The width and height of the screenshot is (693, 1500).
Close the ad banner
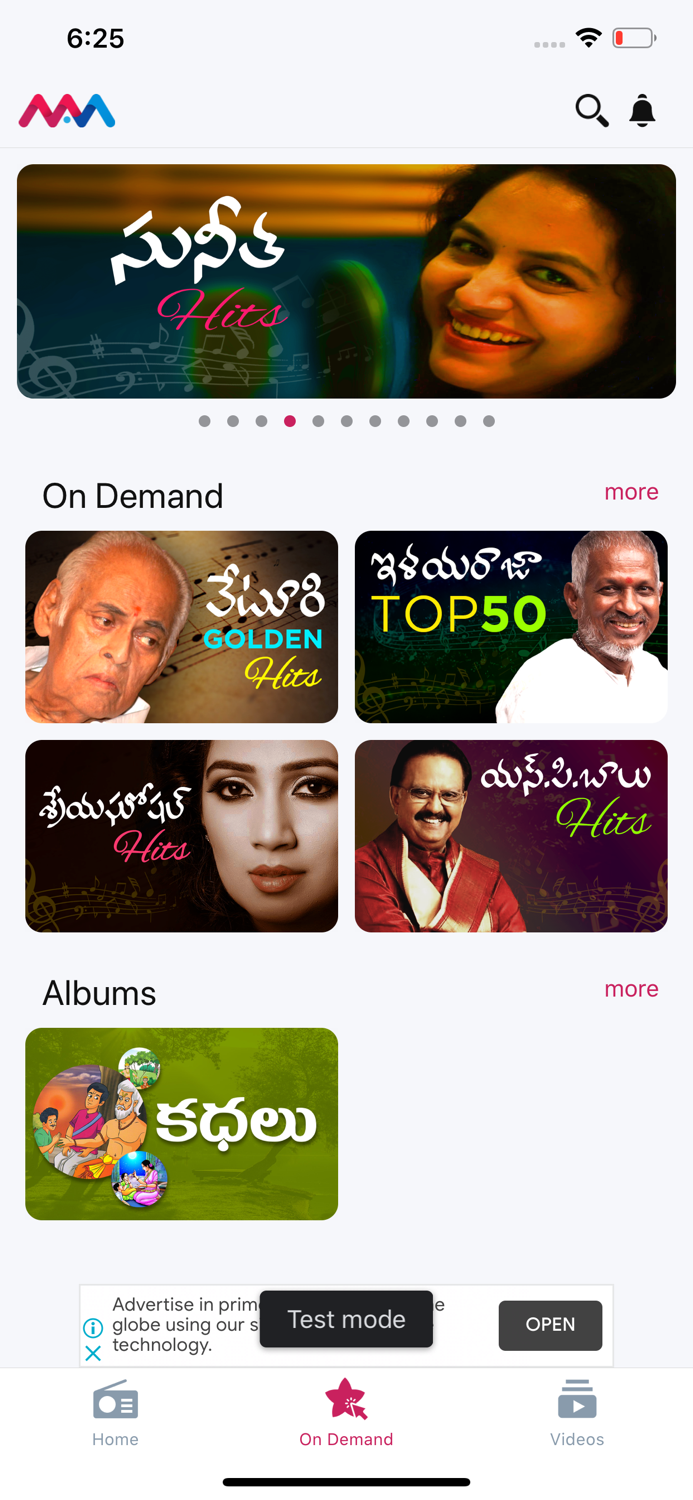pyautogui.click(x=93, y=1353)
